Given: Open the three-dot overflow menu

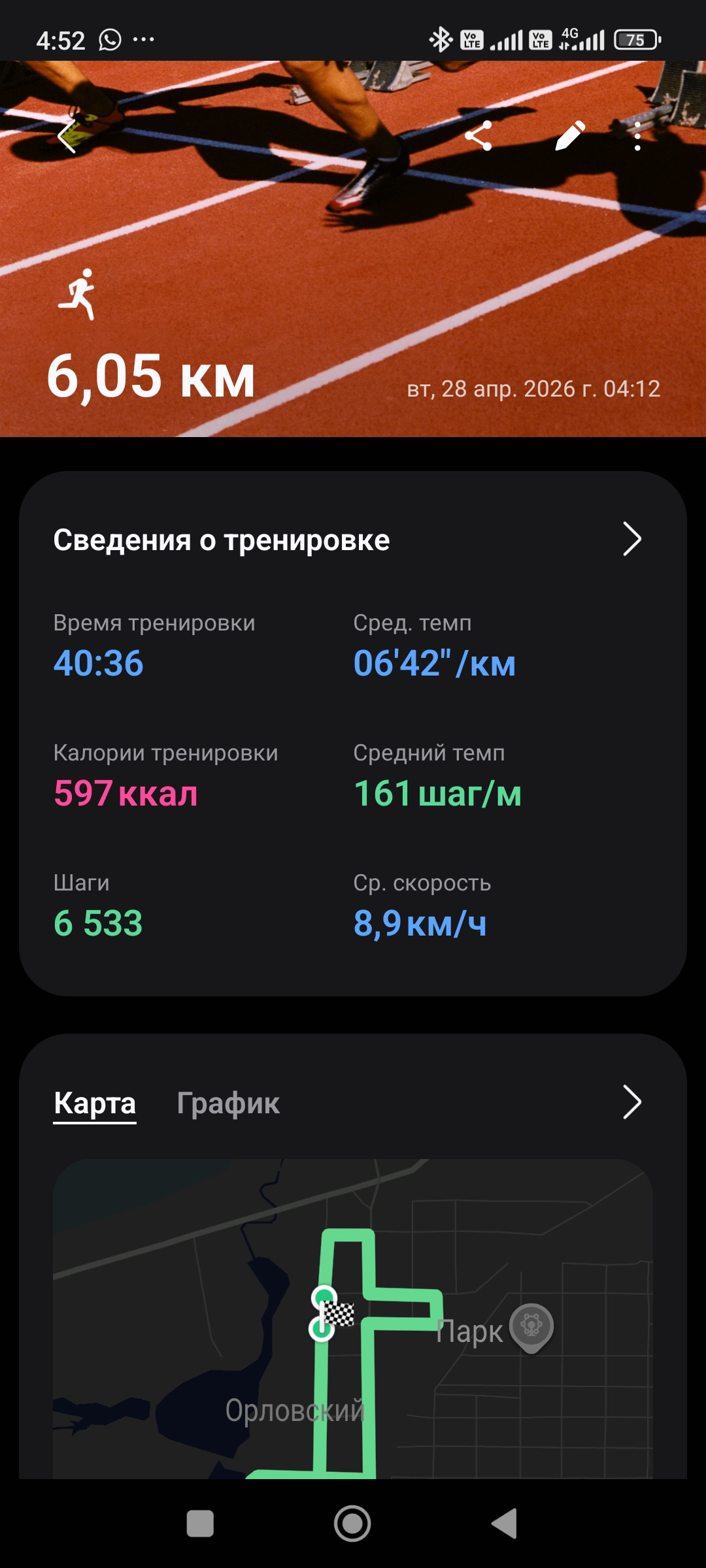Looking at the screenshot, I should (x=637, y=136).
